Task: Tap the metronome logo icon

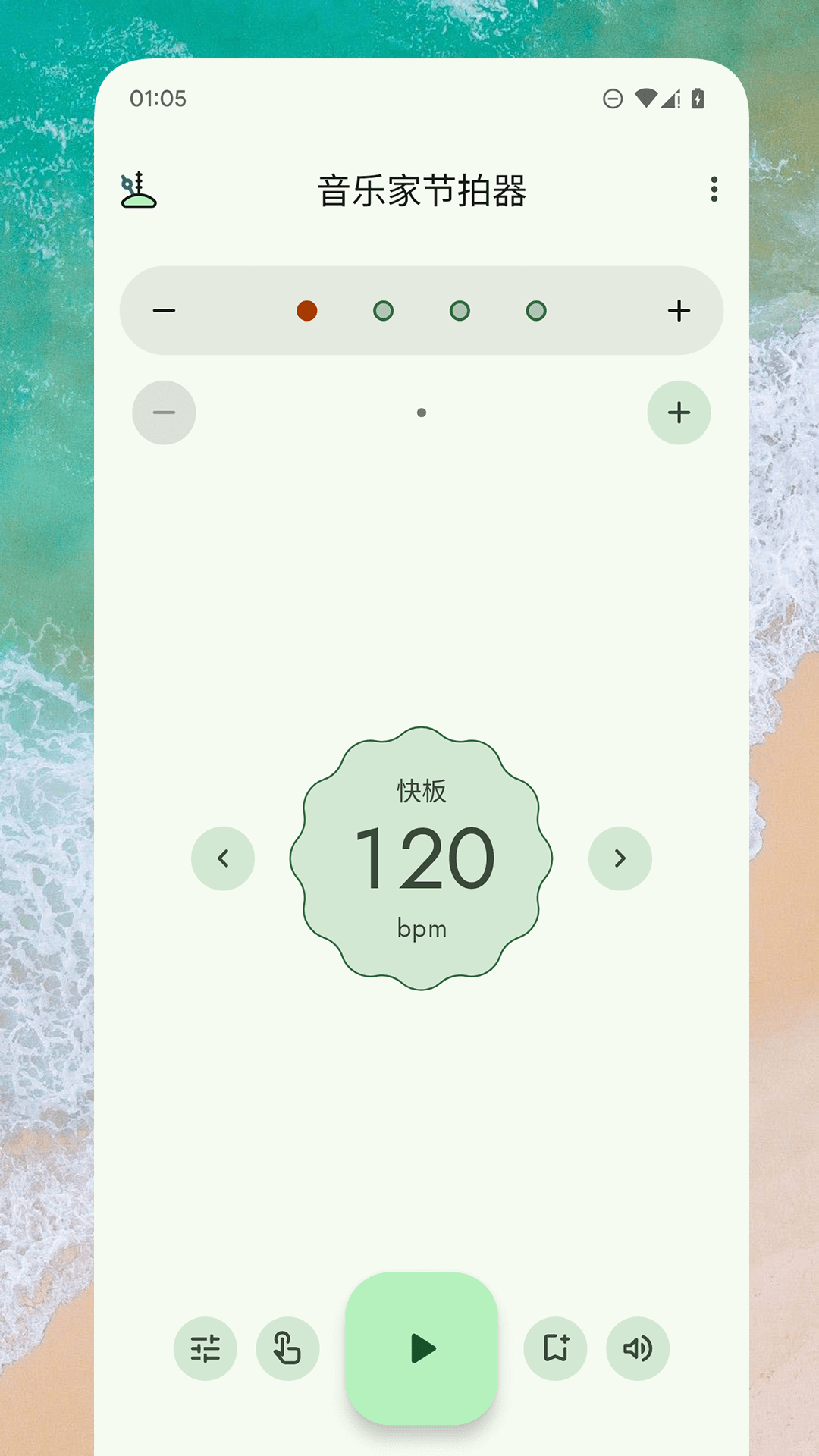Action: [139, 190]
